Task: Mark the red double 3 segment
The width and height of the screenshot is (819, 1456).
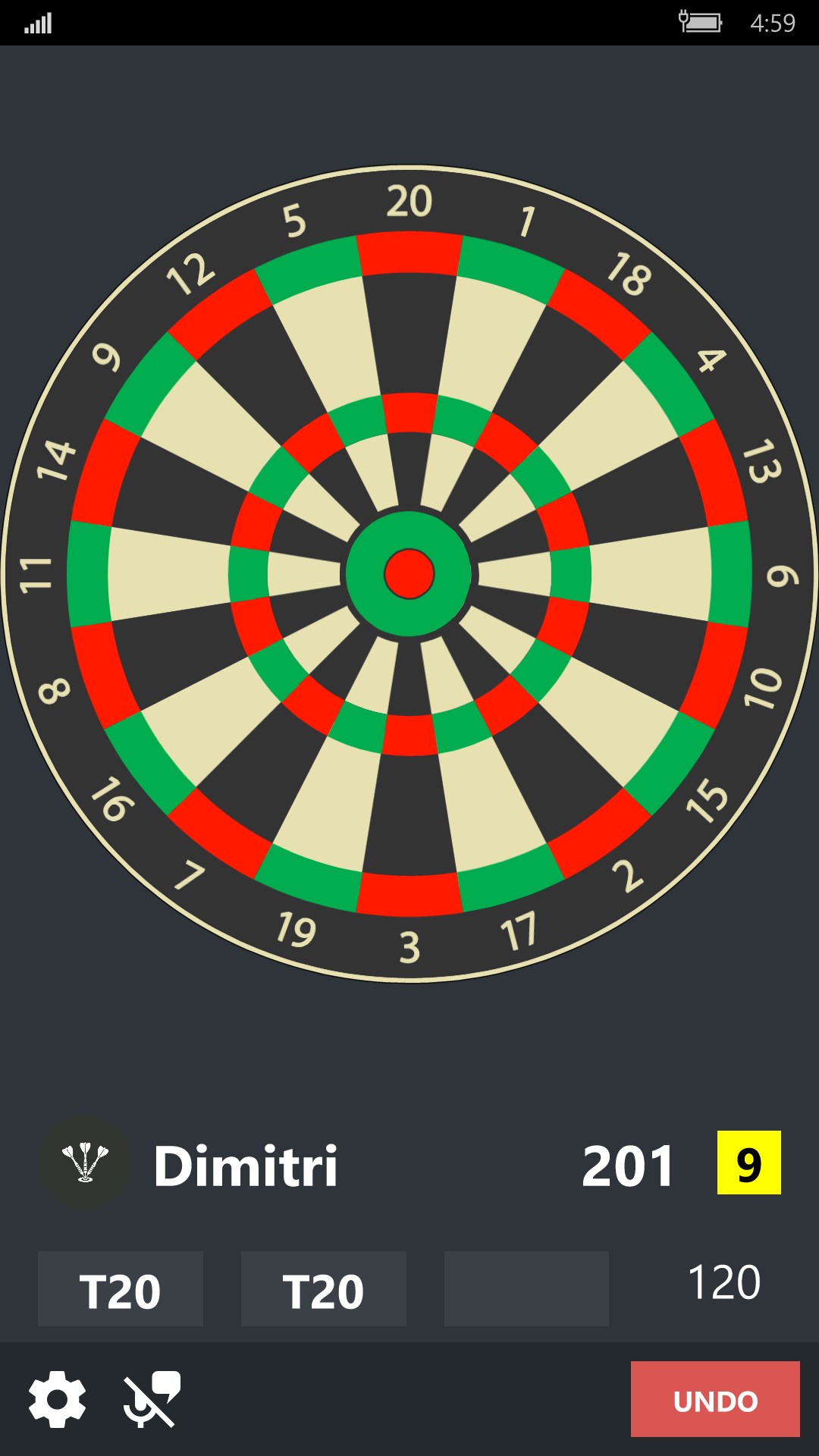Action: pos(409,895)
